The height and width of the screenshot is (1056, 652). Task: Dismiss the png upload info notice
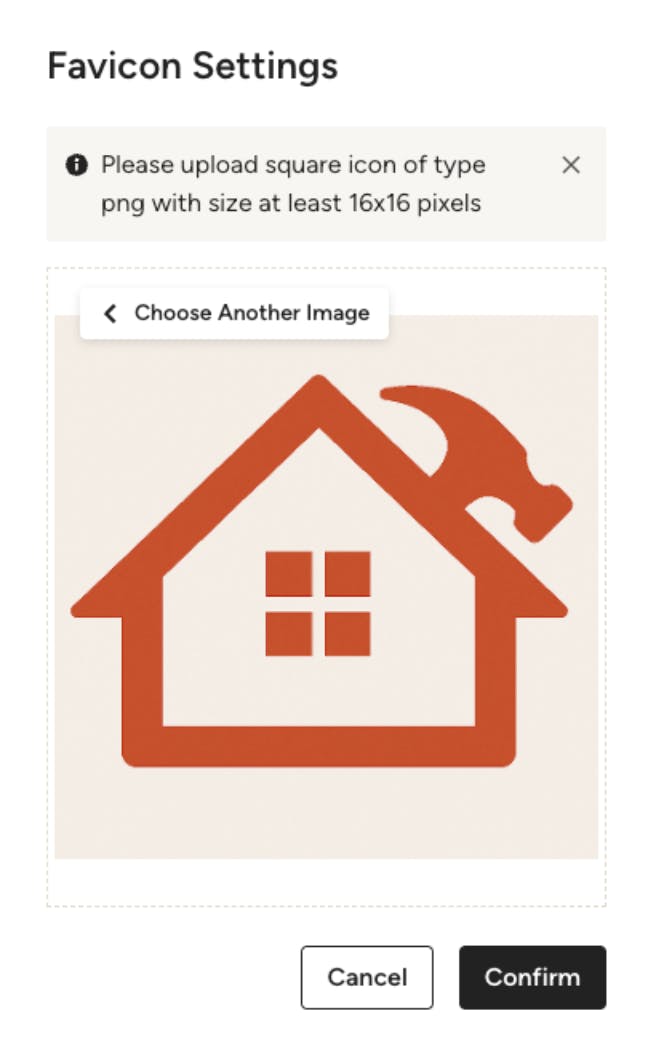(x=571, y=165)
